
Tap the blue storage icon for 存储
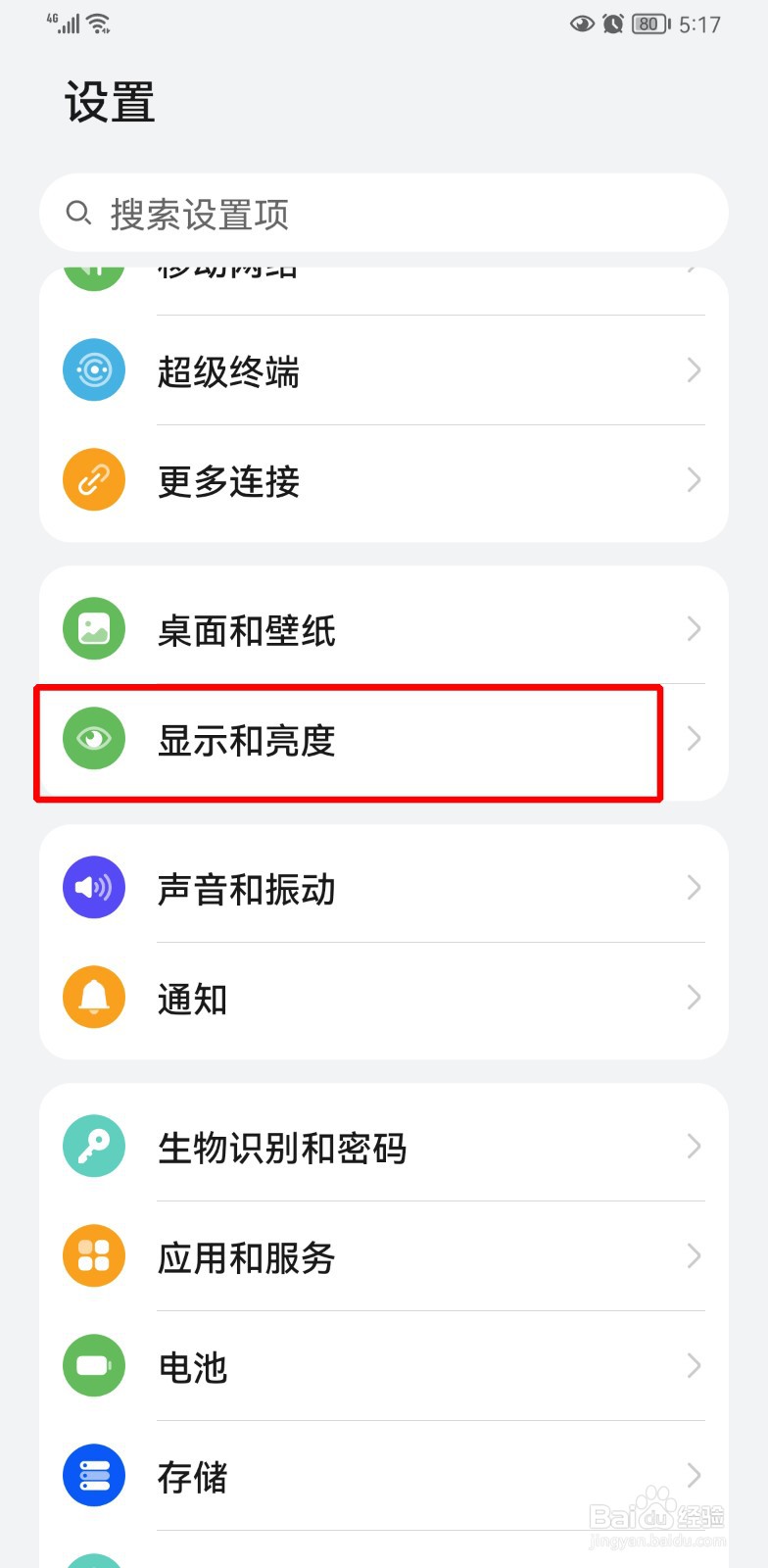click(93, 1475)
